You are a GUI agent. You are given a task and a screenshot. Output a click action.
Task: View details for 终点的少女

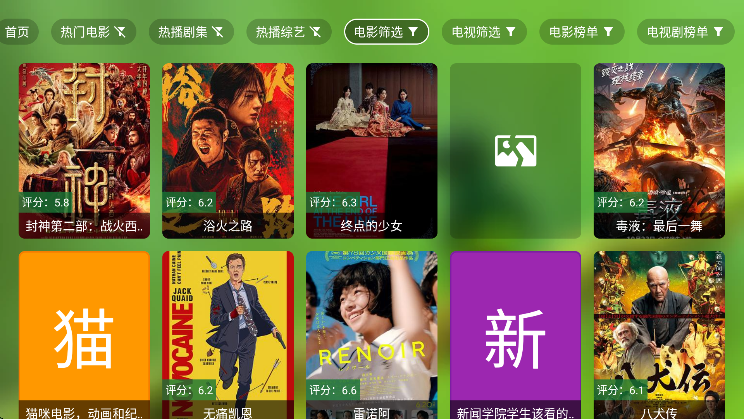(x=372, y=150)
